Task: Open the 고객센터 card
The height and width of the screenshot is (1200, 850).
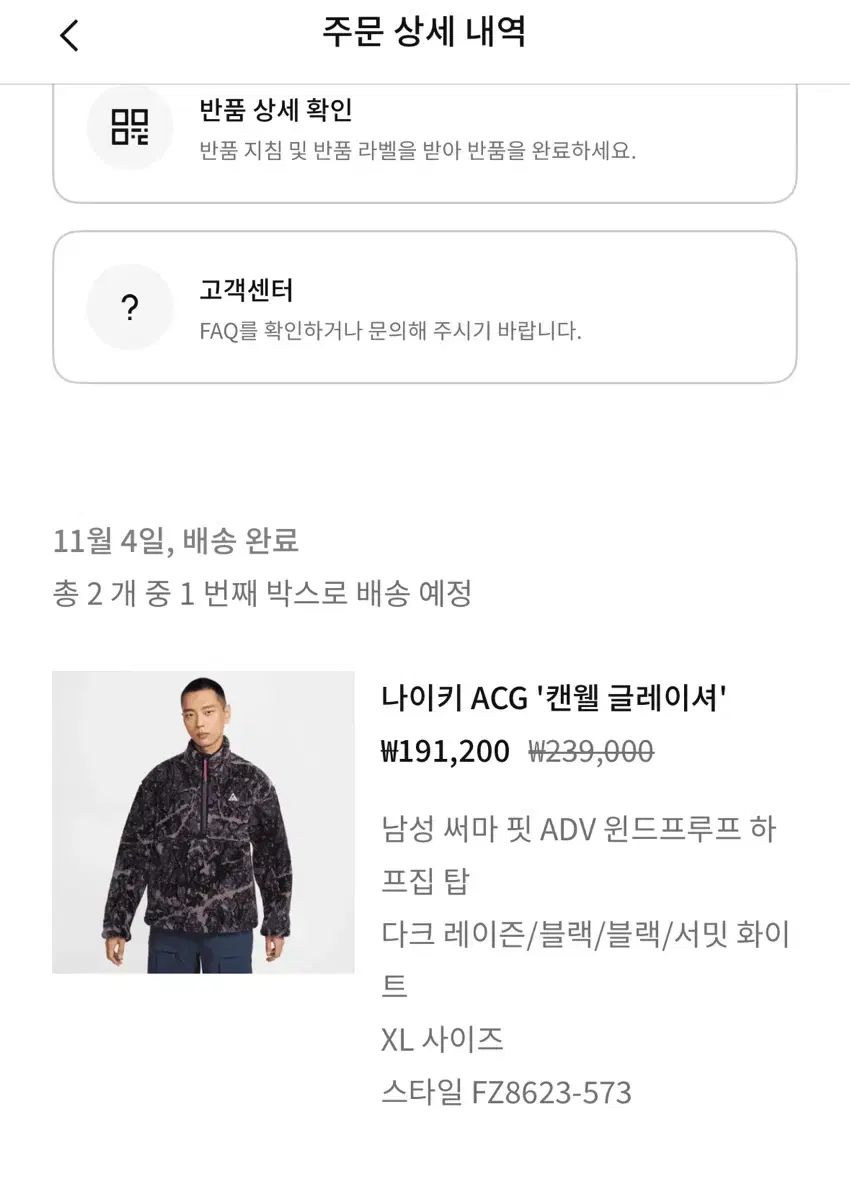Action: pos(424,307)
